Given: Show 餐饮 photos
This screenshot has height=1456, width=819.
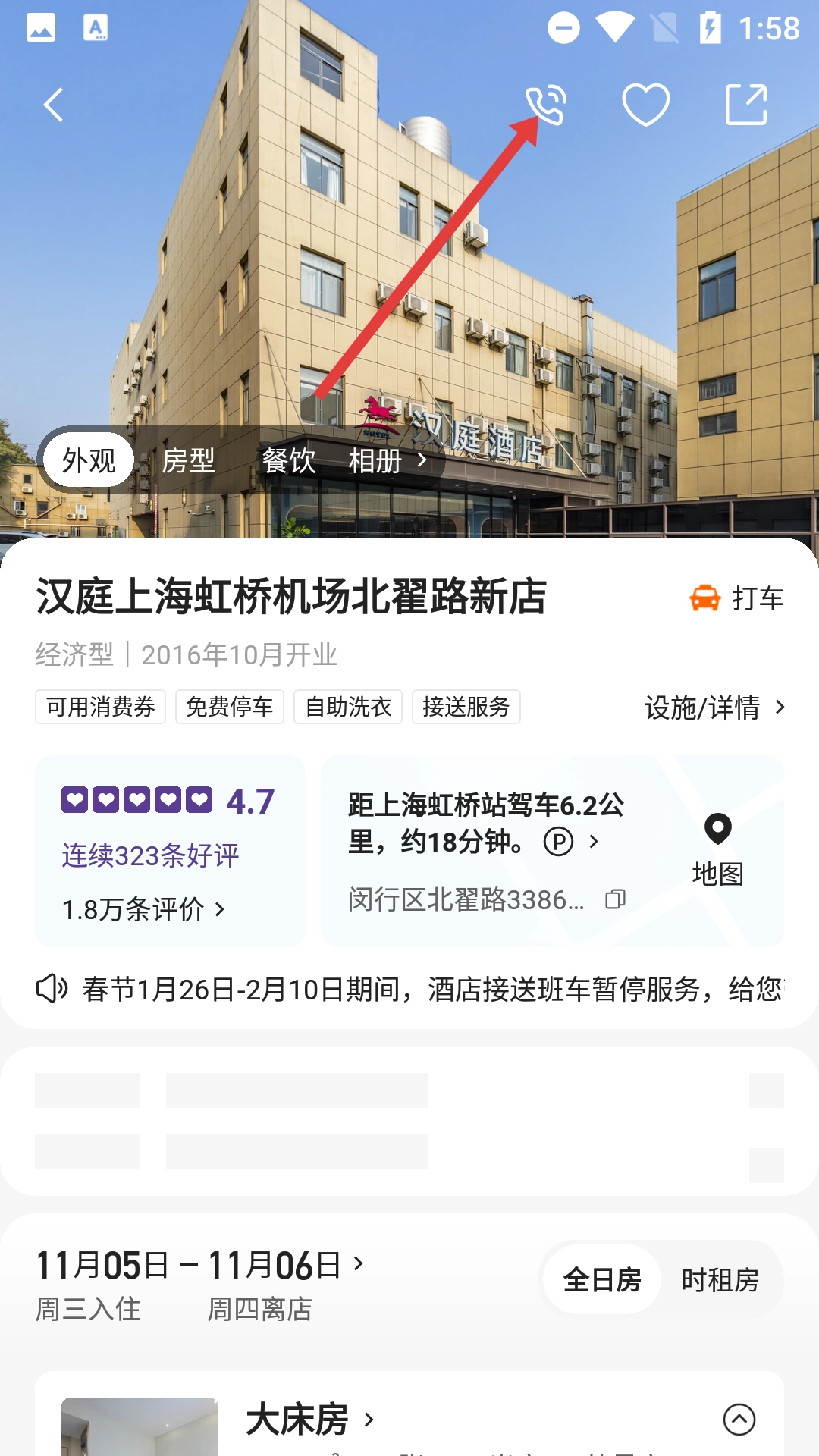Looking at the screenshot, I should point(288,460).
